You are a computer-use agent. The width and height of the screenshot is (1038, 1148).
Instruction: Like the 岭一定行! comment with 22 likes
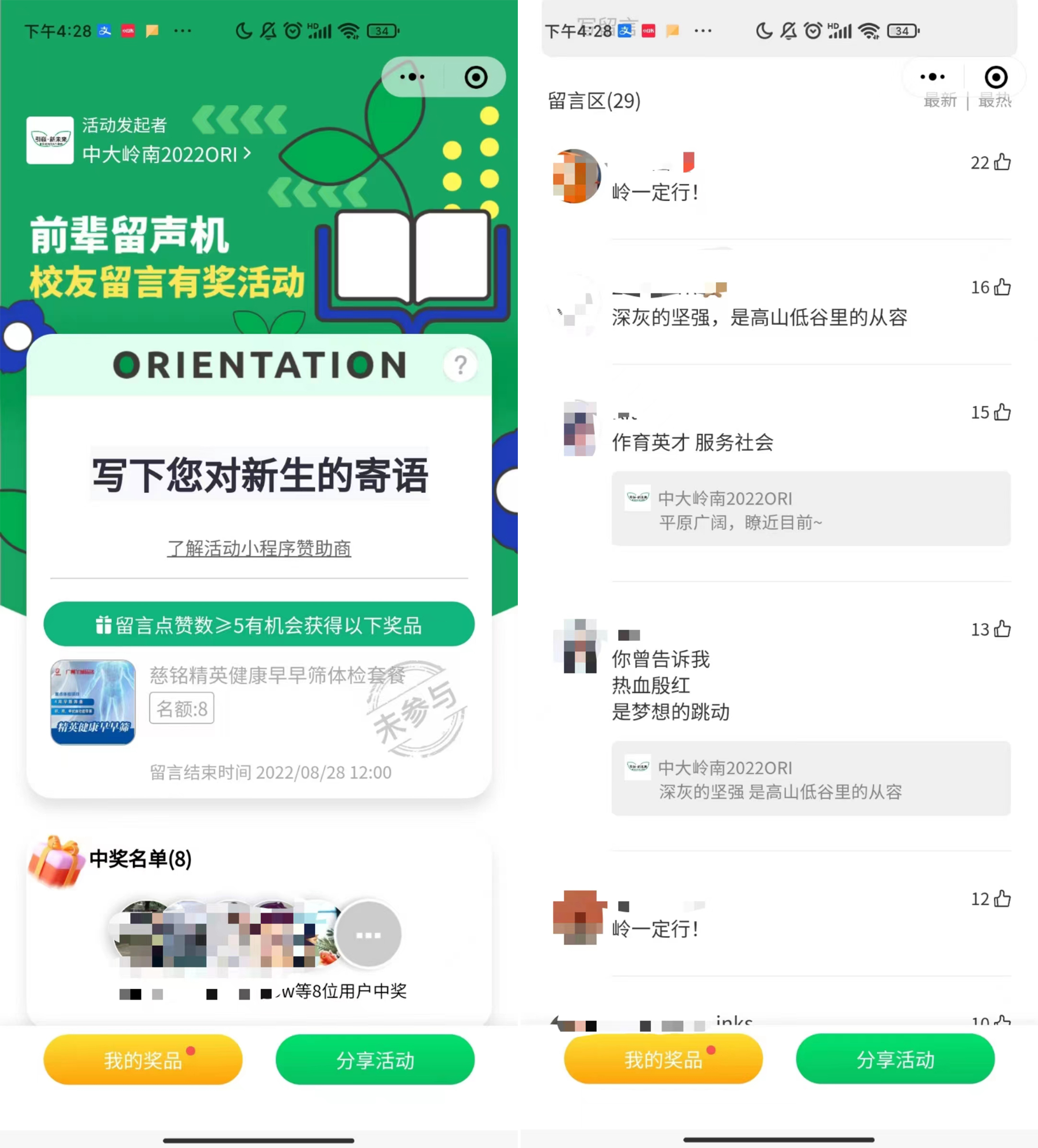point(1002,163)
